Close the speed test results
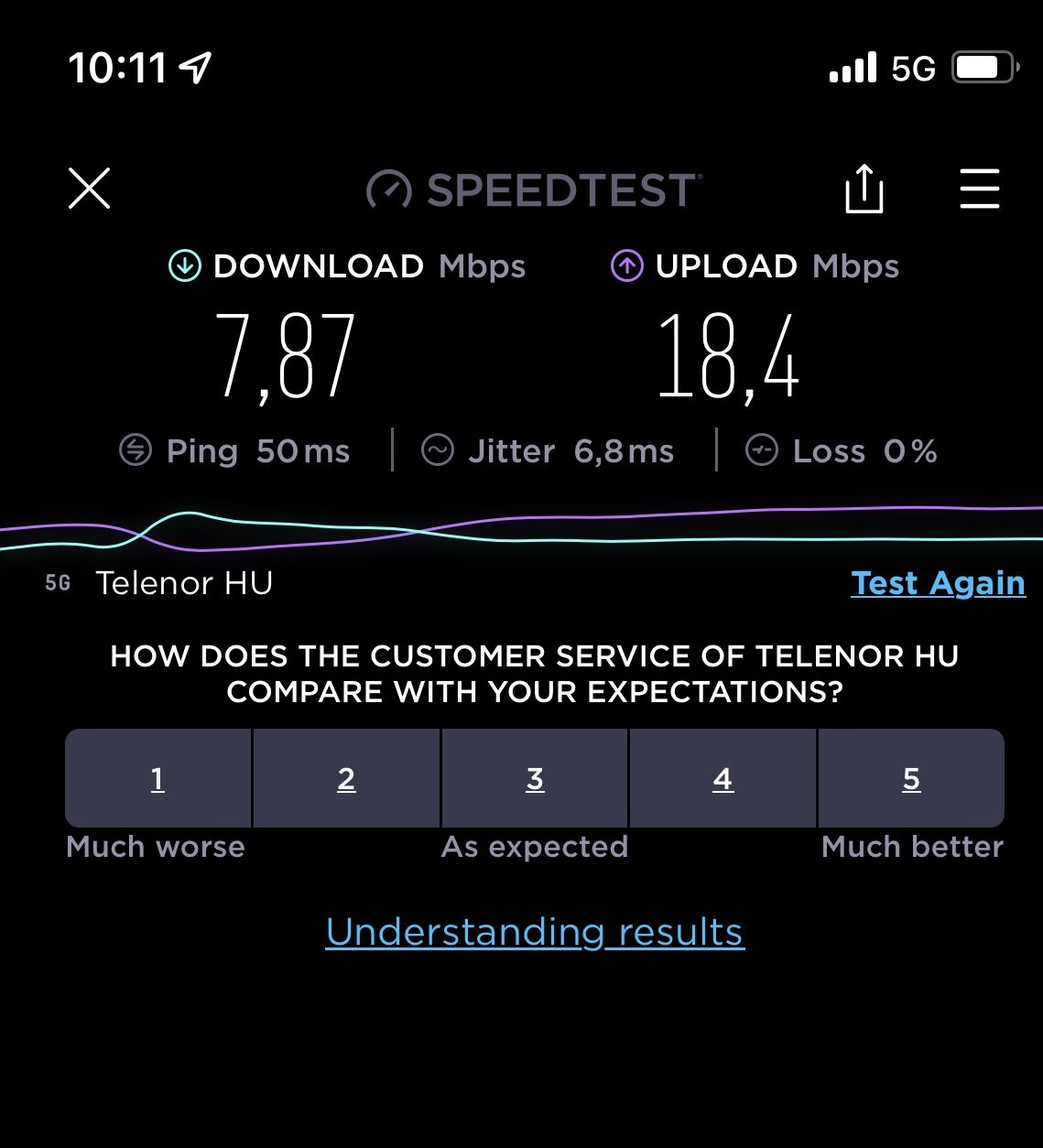The height and width of the screenshot is (1148, 1043). point(89,189)
